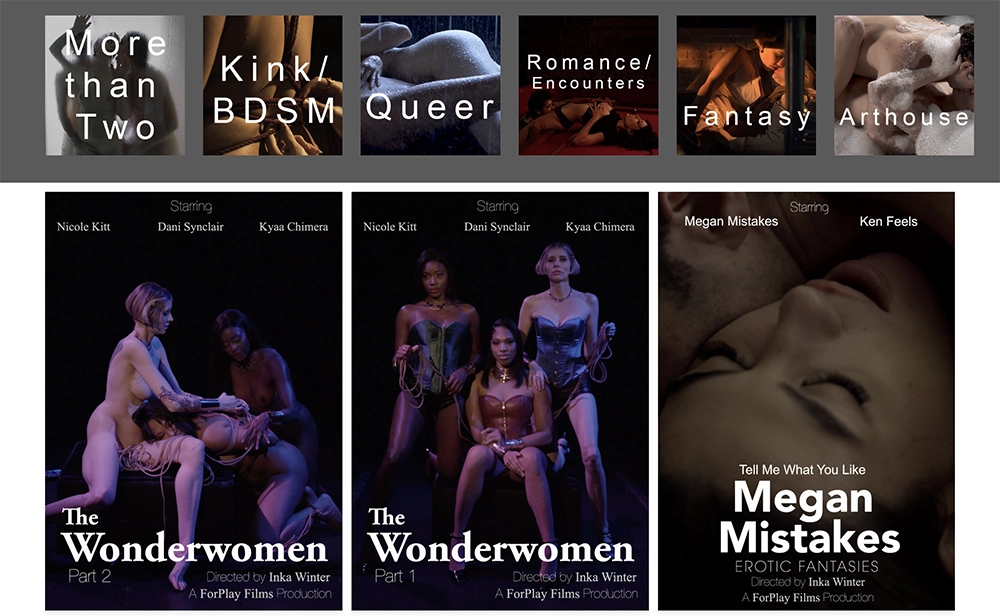Select the Kink/BDSM category tile
Viewport: 1000px width, 616px height.
click(x=273, y=85)
